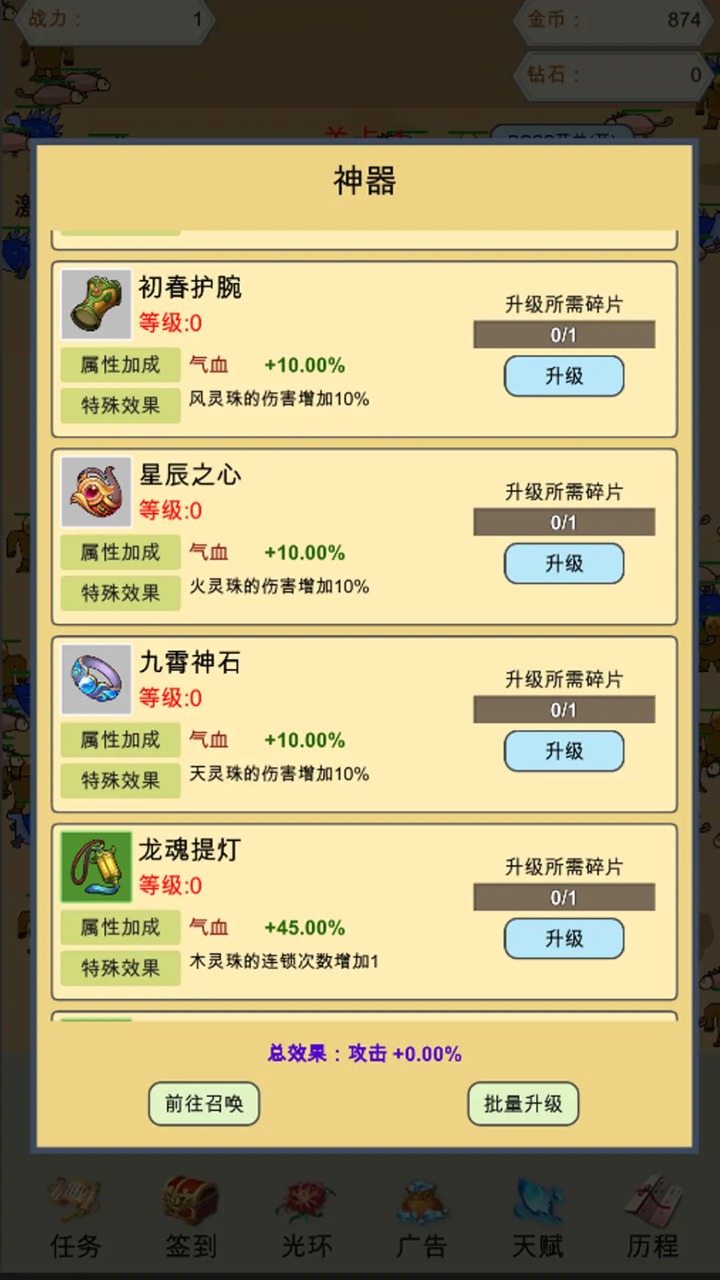
Task: Tap the 批量升级 batch upgrade button
Action: click(x=523, y=1104)
